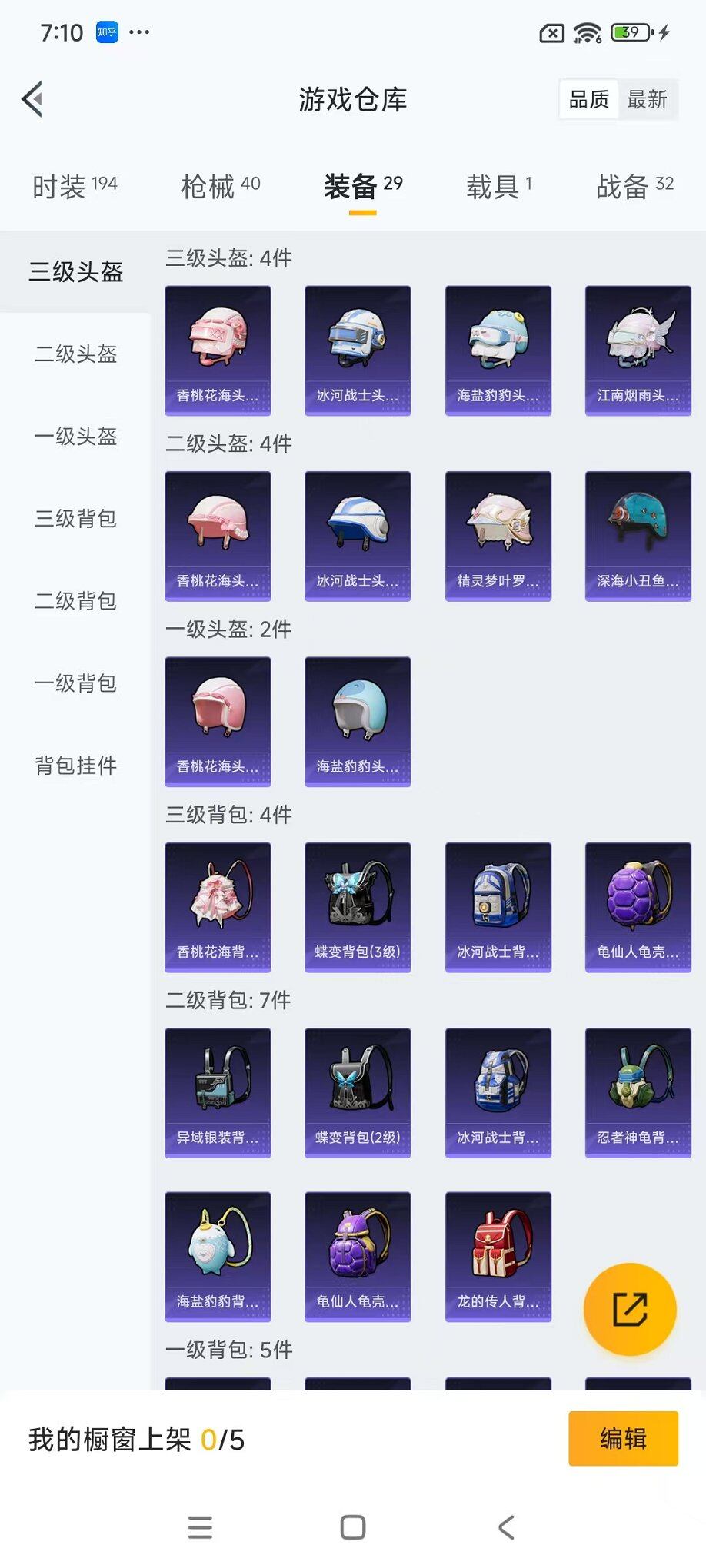Screen dimensions: 706x1568
Task: Open the 深海小丑鱼 helmet thumbnail
Action: tap(638, 536)
